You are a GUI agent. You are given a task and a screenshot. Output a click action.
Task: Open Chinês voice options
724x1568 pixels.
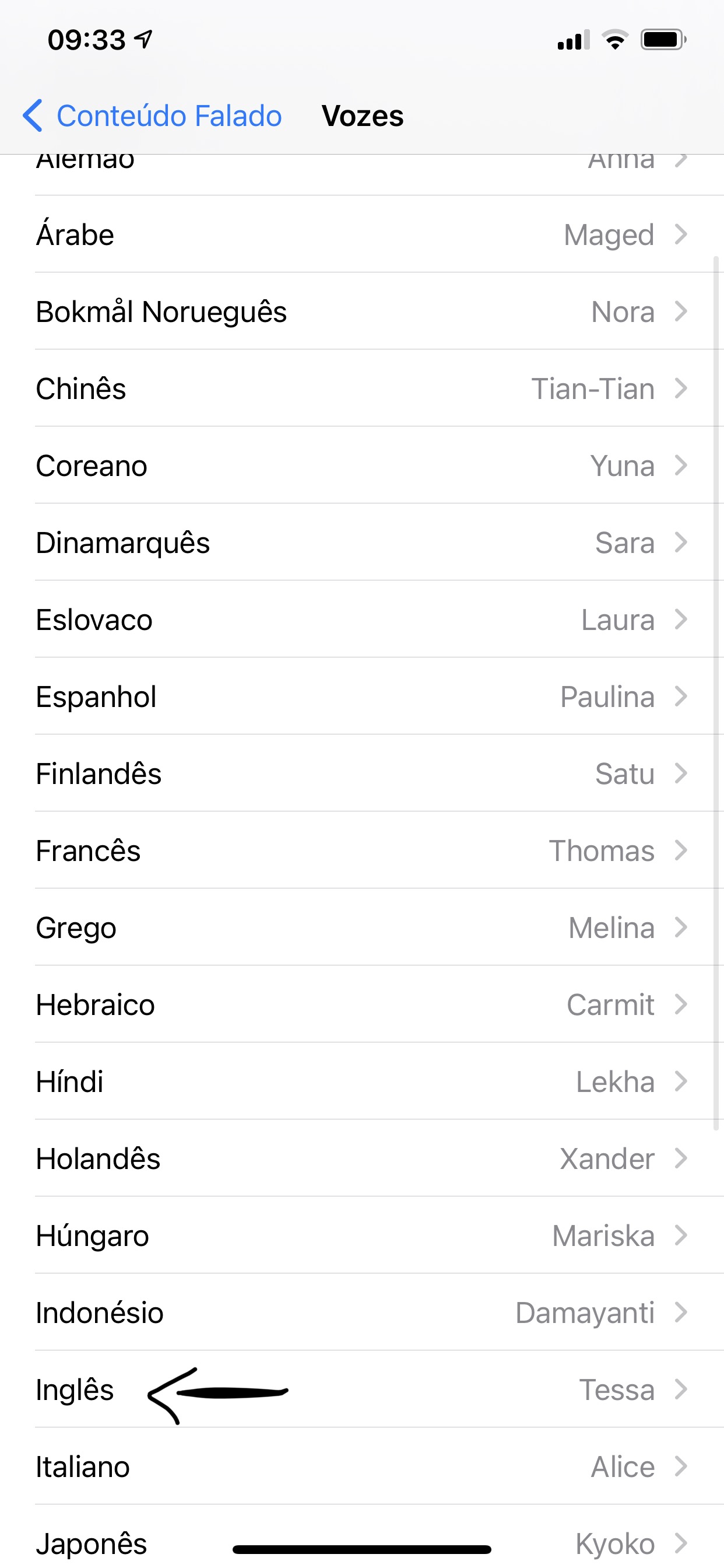361,388
